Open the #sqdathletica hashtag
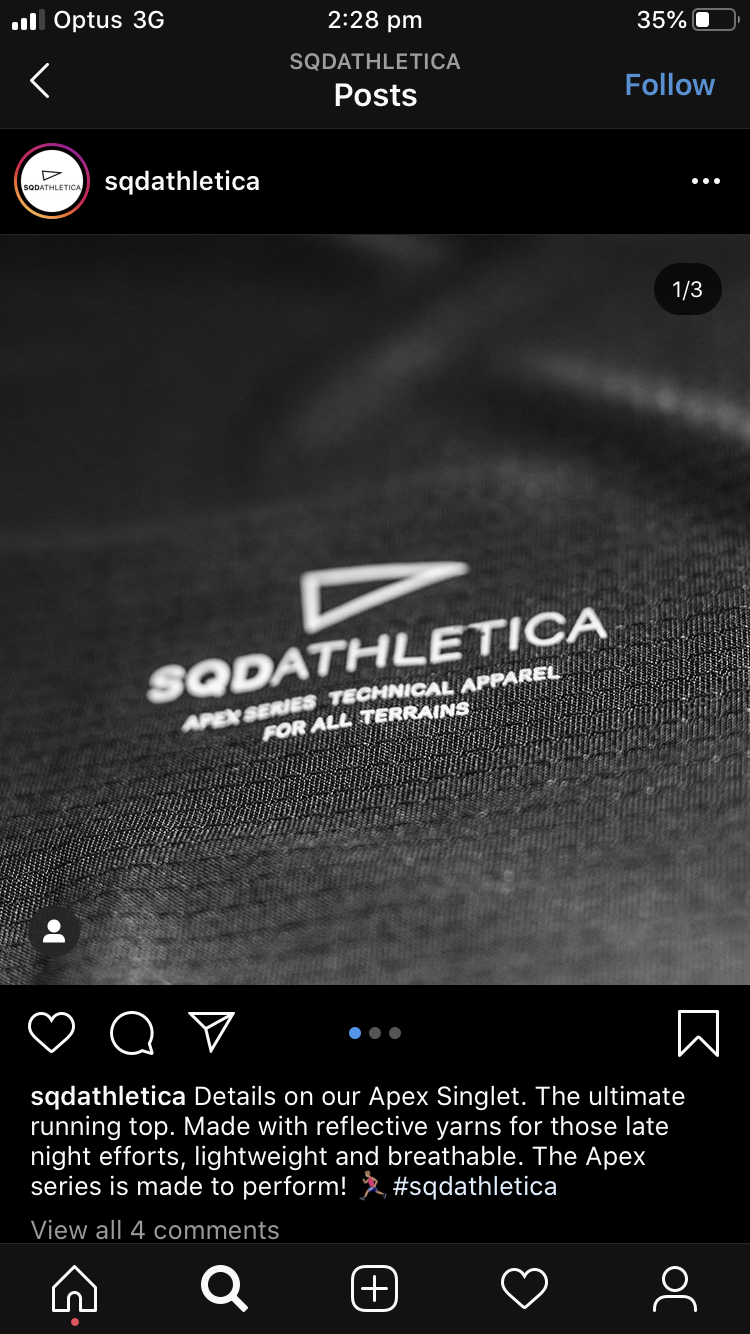This screenshot has height=1334, width=750. click(x=474, y=1187)
